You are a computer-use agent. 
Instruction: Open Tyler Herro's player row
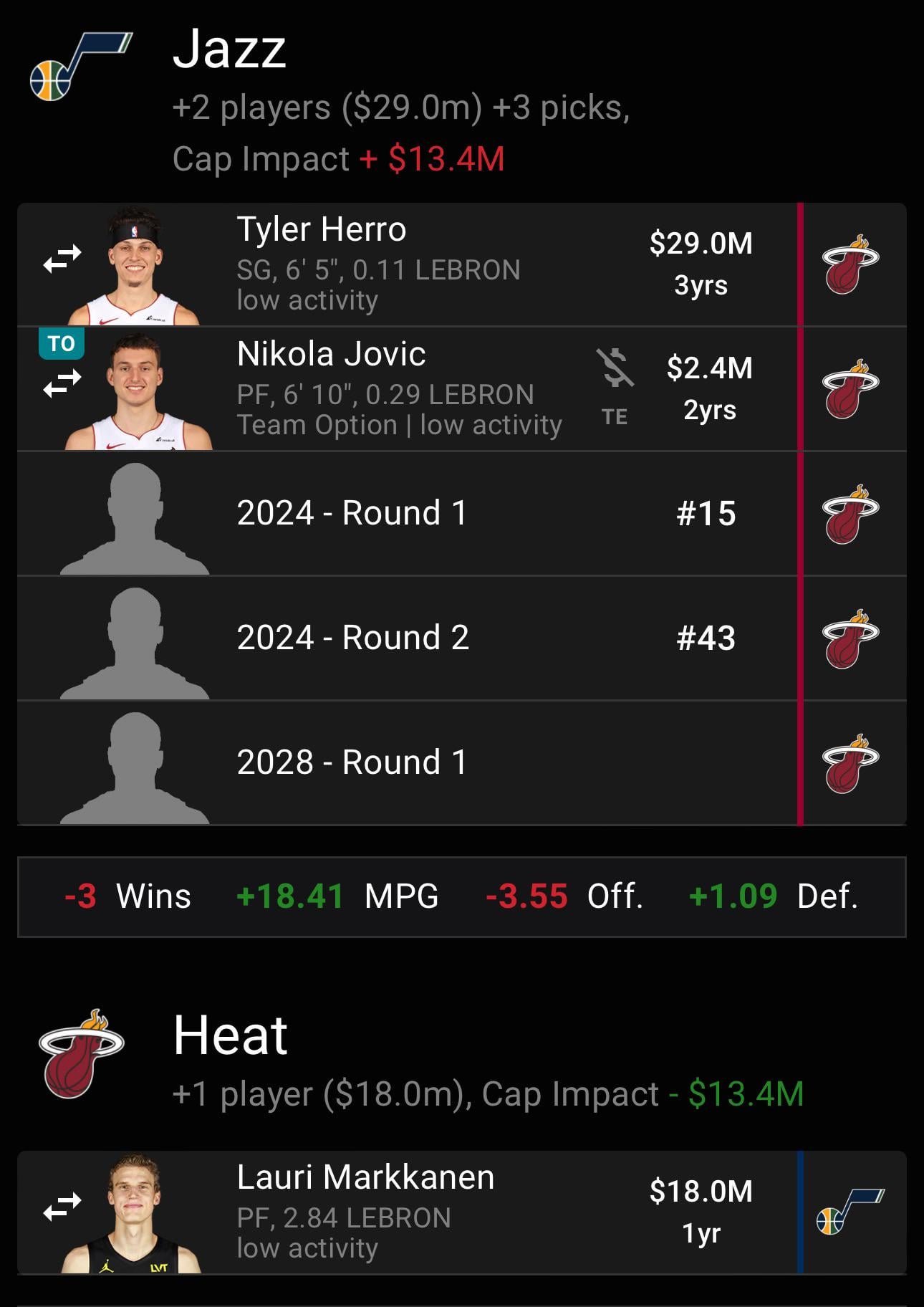click(x=401, y=264)
